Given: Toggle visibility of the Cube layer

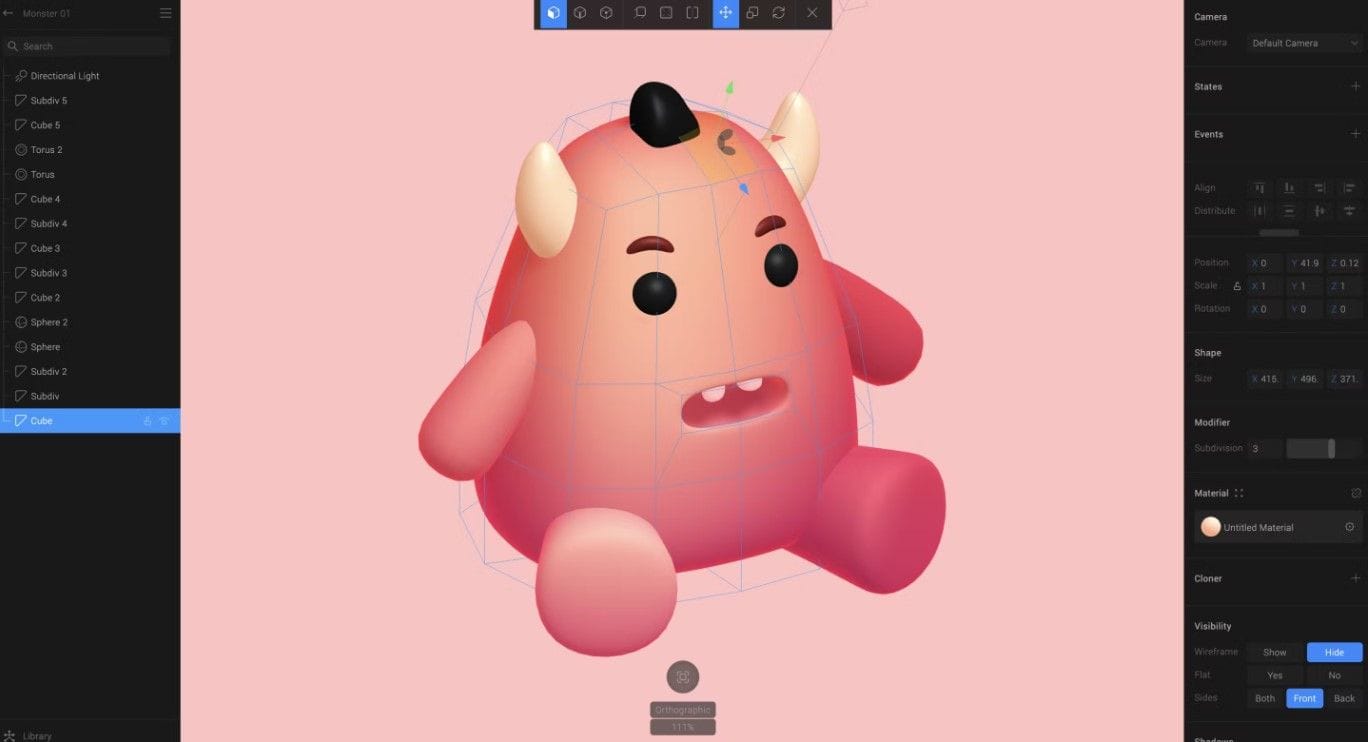Looking at the screenshot, I should point(164,421).
